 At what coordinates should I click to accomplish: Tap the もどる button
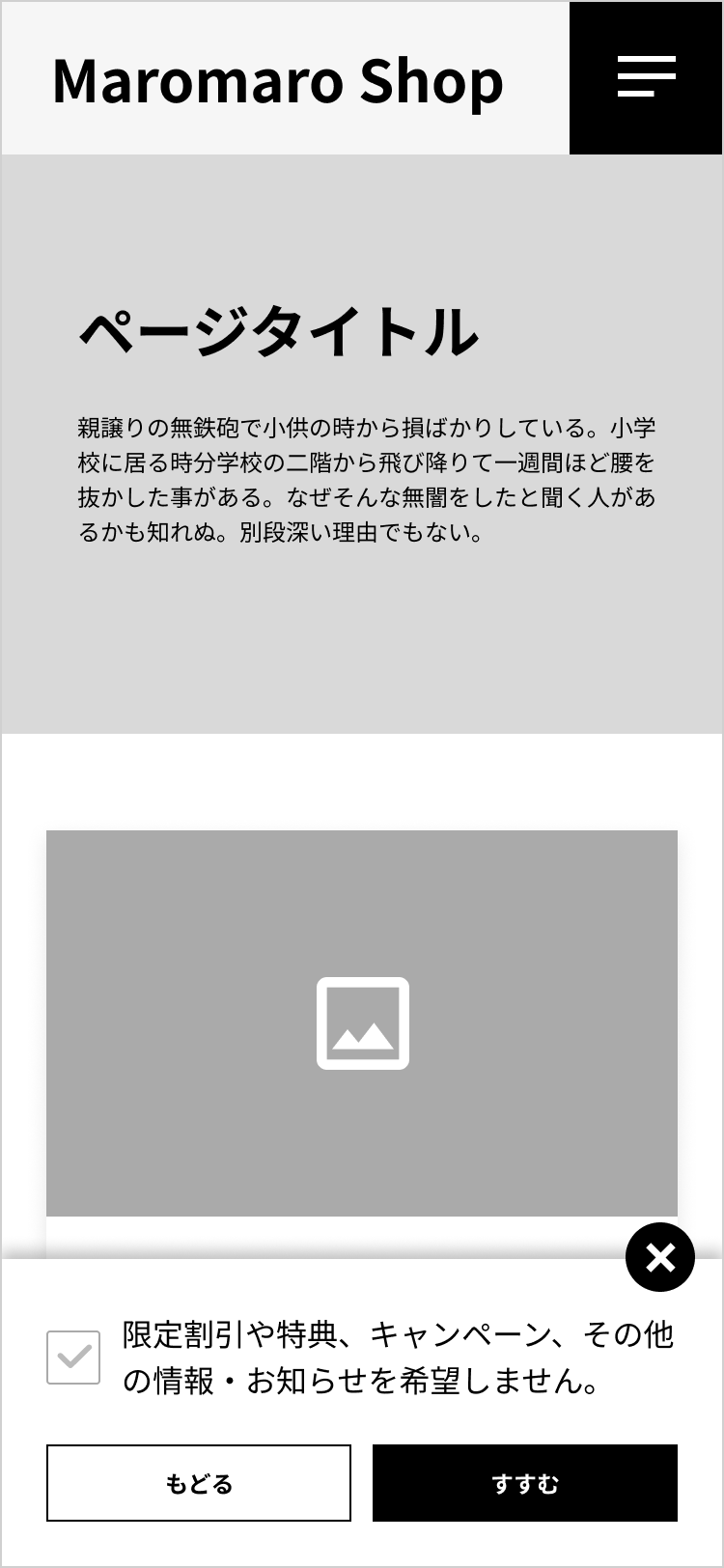coord(199,1483)
